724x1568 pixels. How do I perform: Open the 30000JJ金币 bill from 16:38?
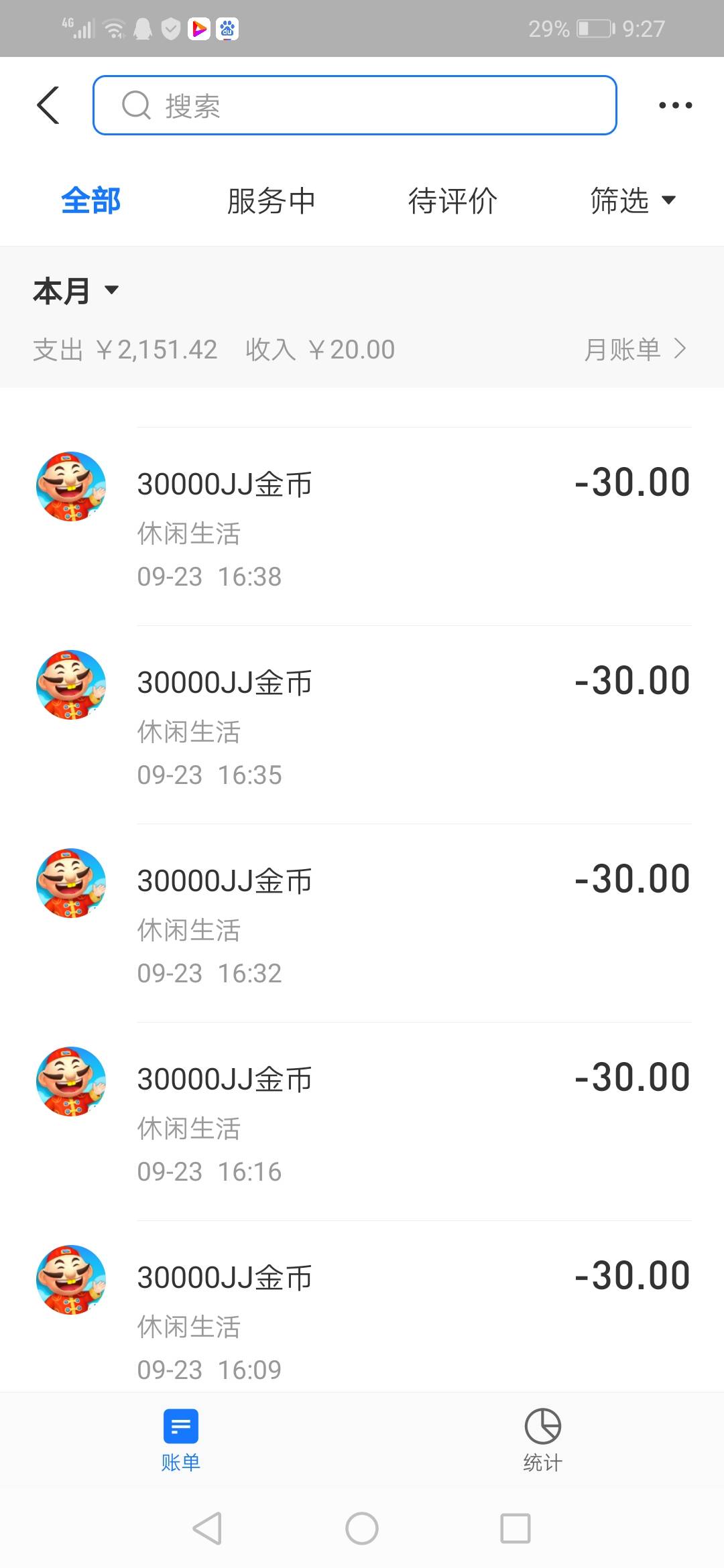(362, 526)
